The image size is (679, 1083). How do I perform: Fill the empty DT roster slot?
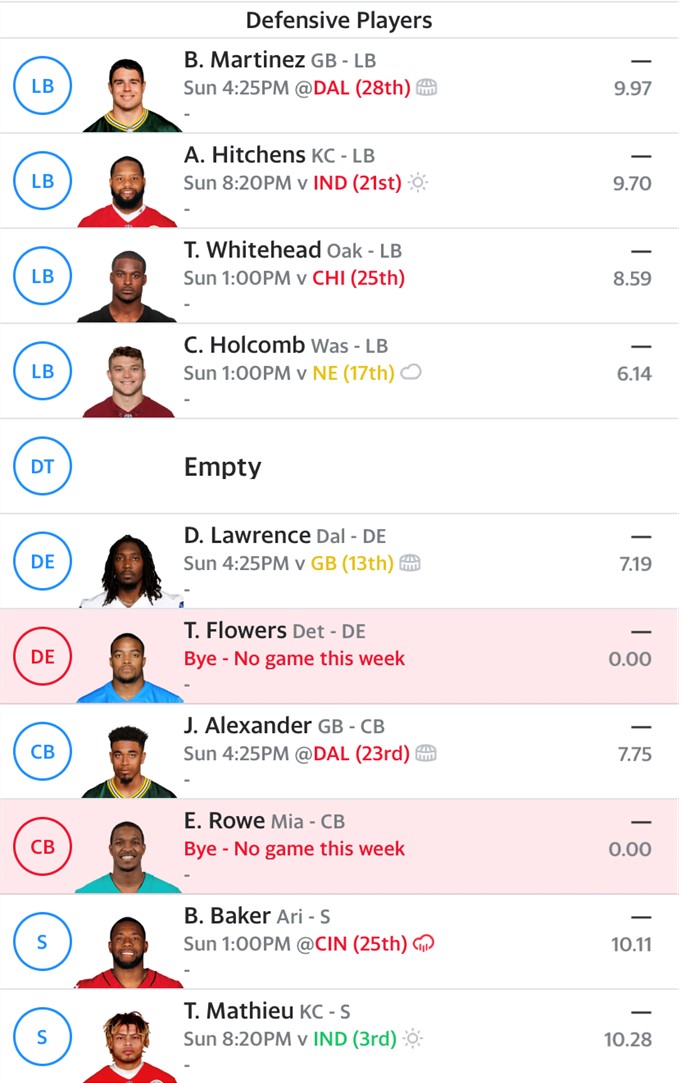pos(43,466)
